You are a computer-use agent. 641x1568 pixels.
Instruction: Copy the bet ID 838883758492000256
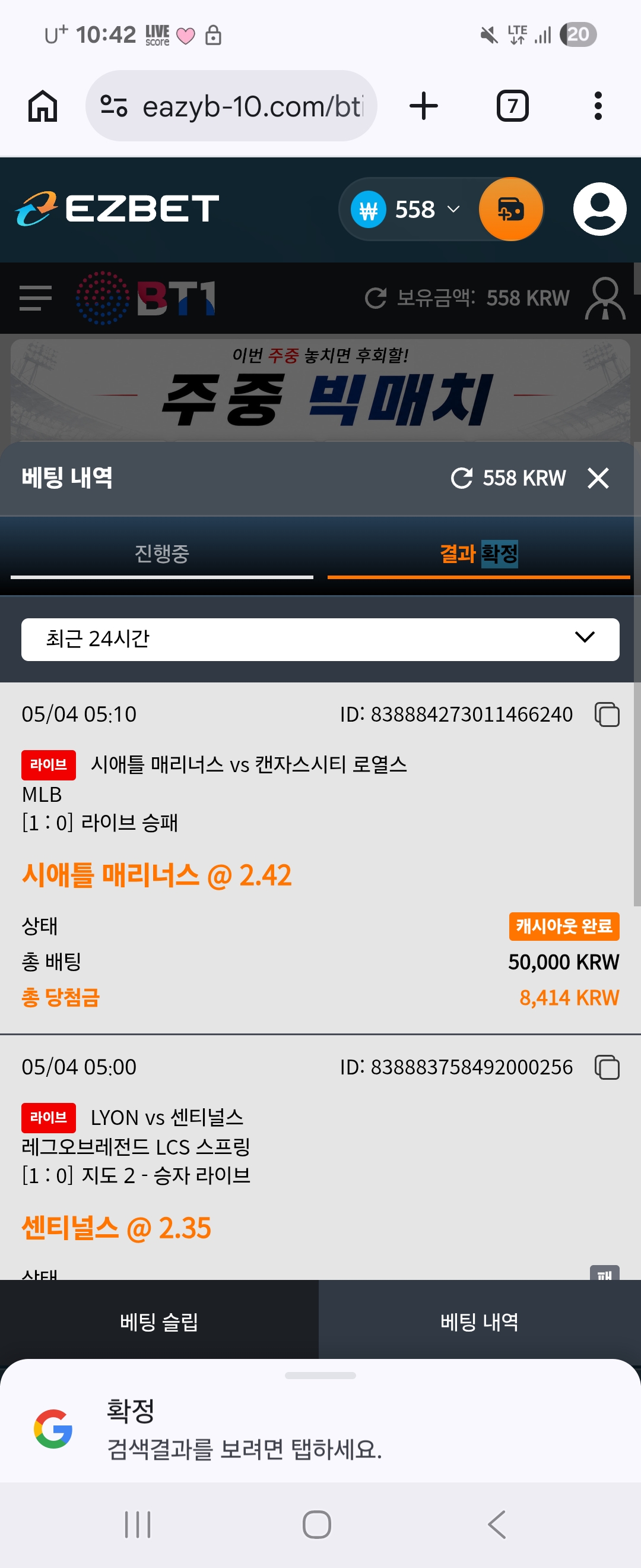(x=607, y=1068)
